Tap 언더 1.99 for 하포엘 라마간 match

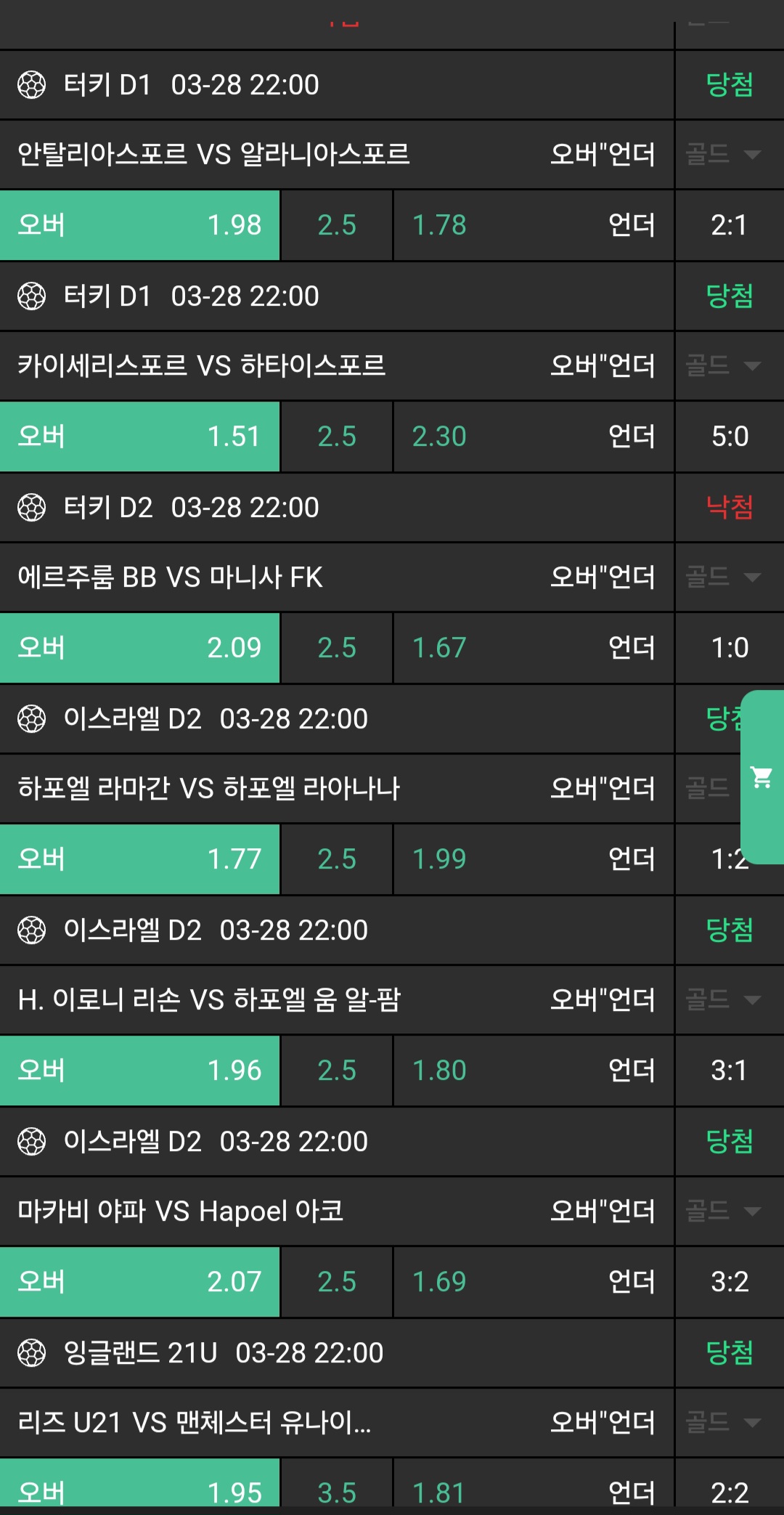[x=534, y=859]
